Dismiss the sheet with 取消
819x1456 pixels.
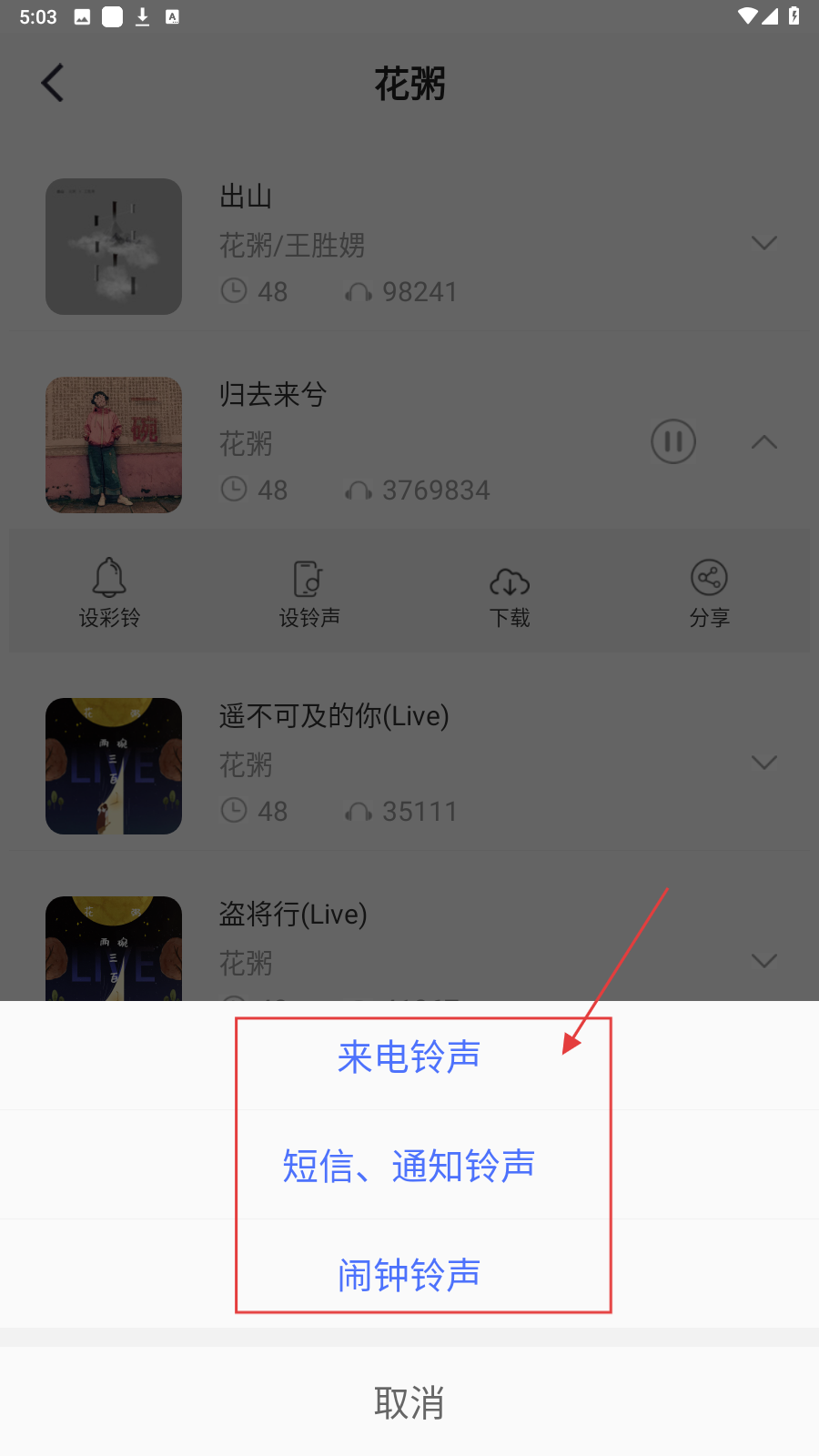tap(409, 1402)
